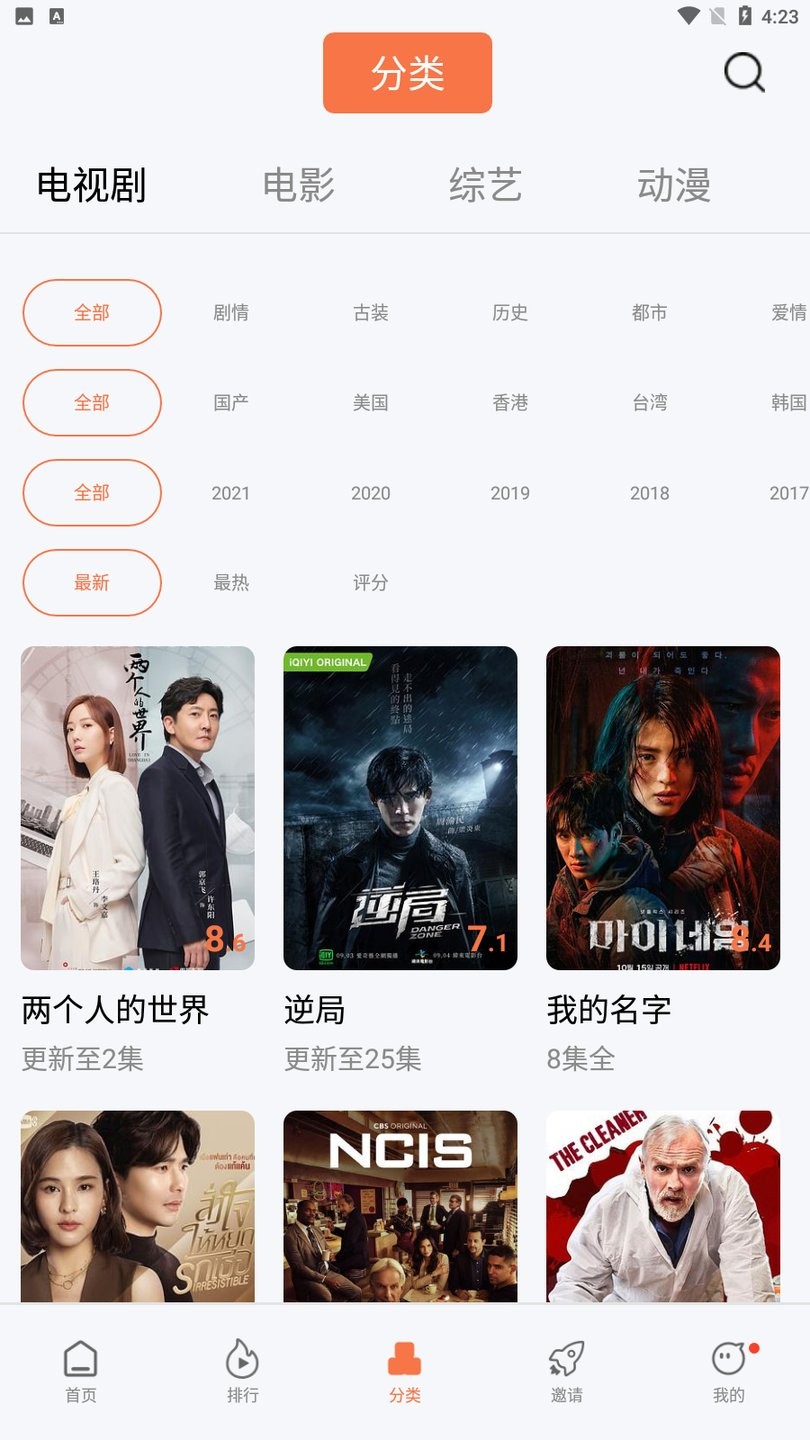This screenshot has height=1440, width=810.
Task: Choose the 全部 genre selector pill
Action: pyautogui.click(x=91, y=312)
